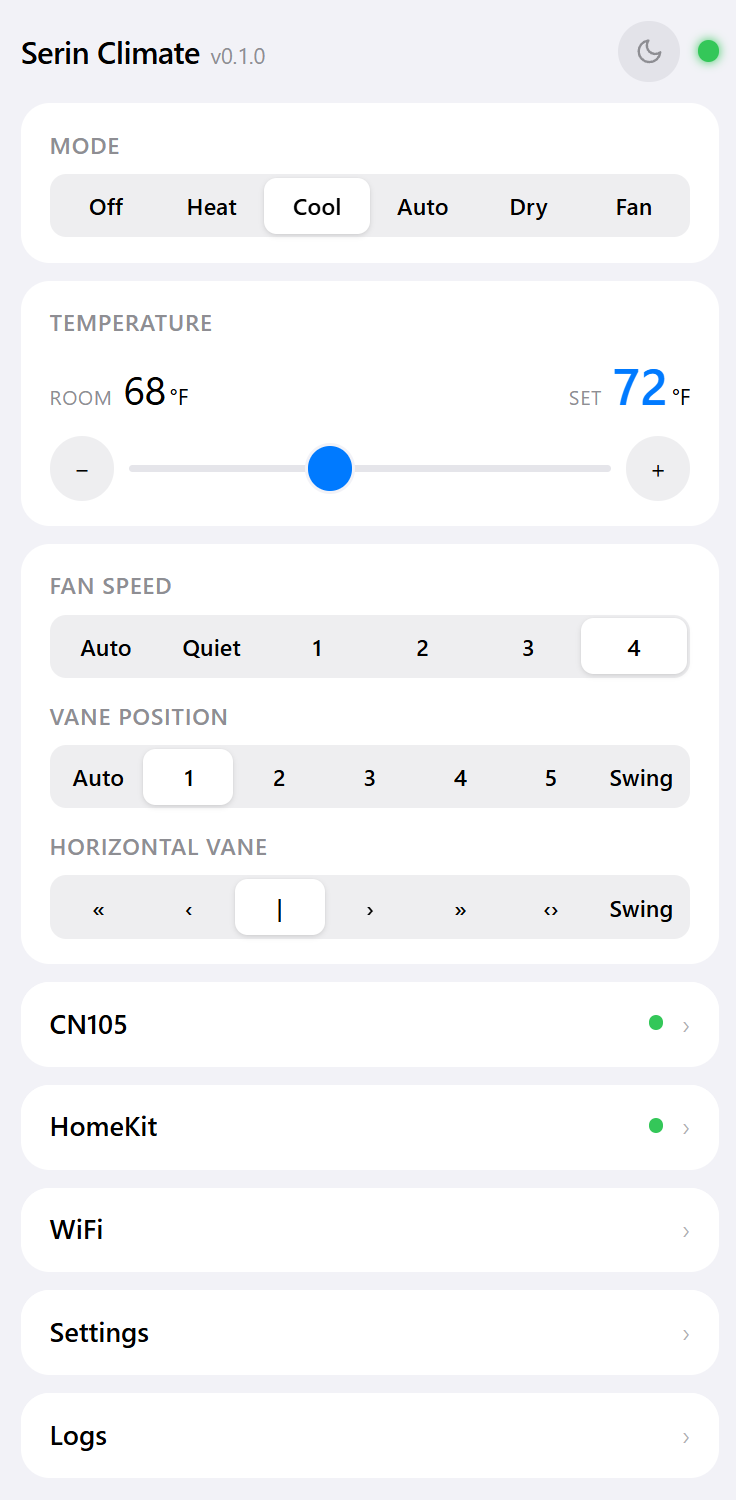Open the Logs panel
This screenshot has width=736, height=1500.
tap(369, 1435)
